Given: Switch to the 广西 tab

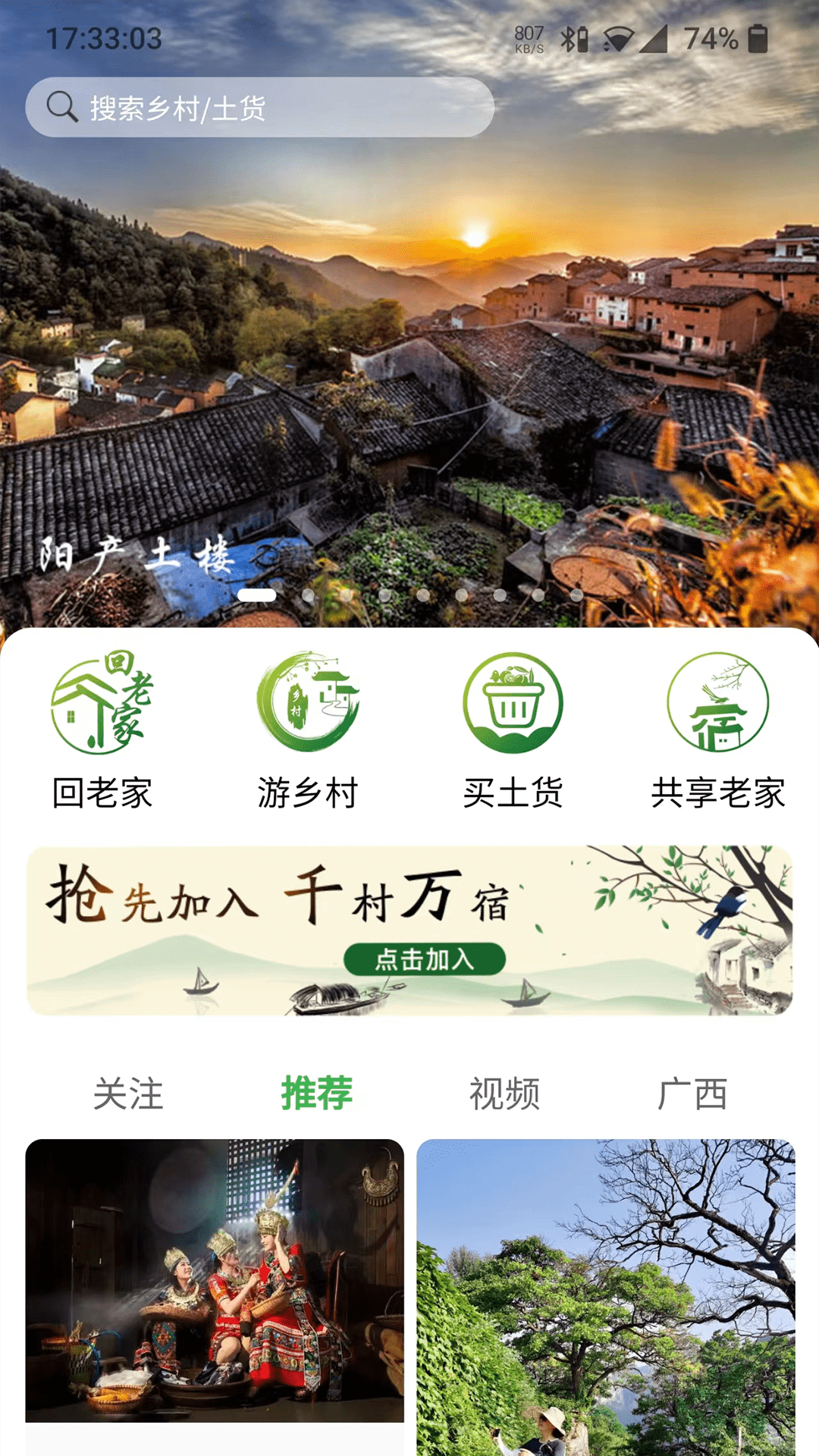Looking at the screenshot, I should (692, 1094).
